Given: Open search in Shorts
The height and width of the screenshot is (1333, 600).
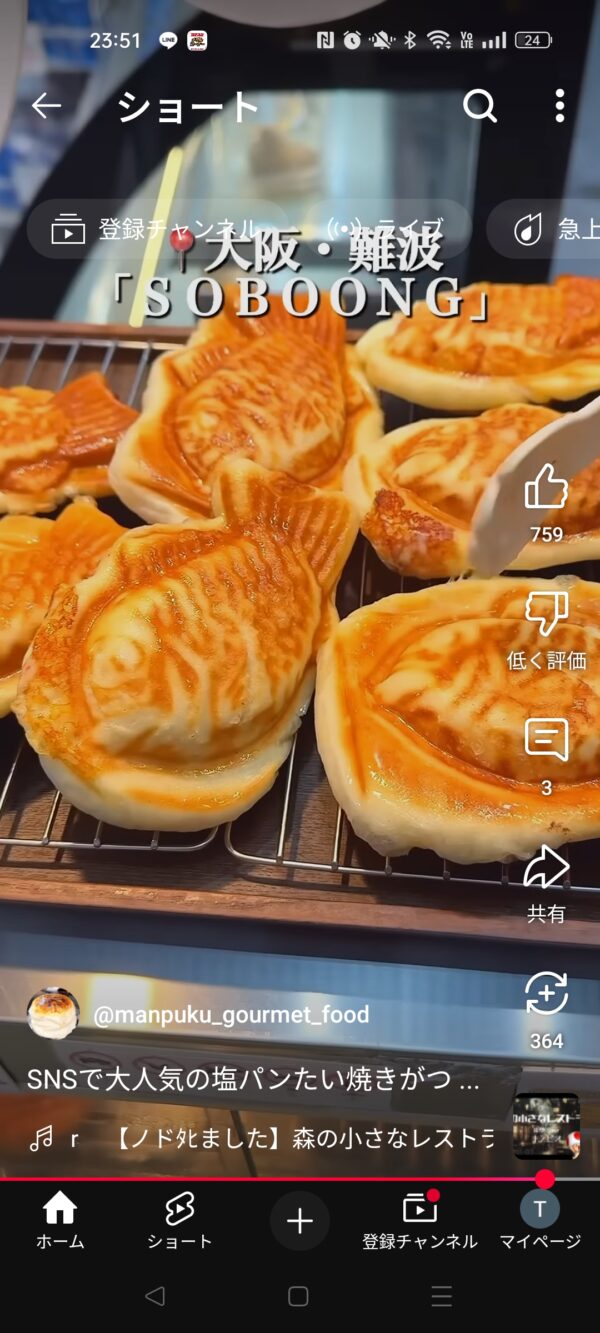Looking at the screenshot, I should click(x=480, y=106).
